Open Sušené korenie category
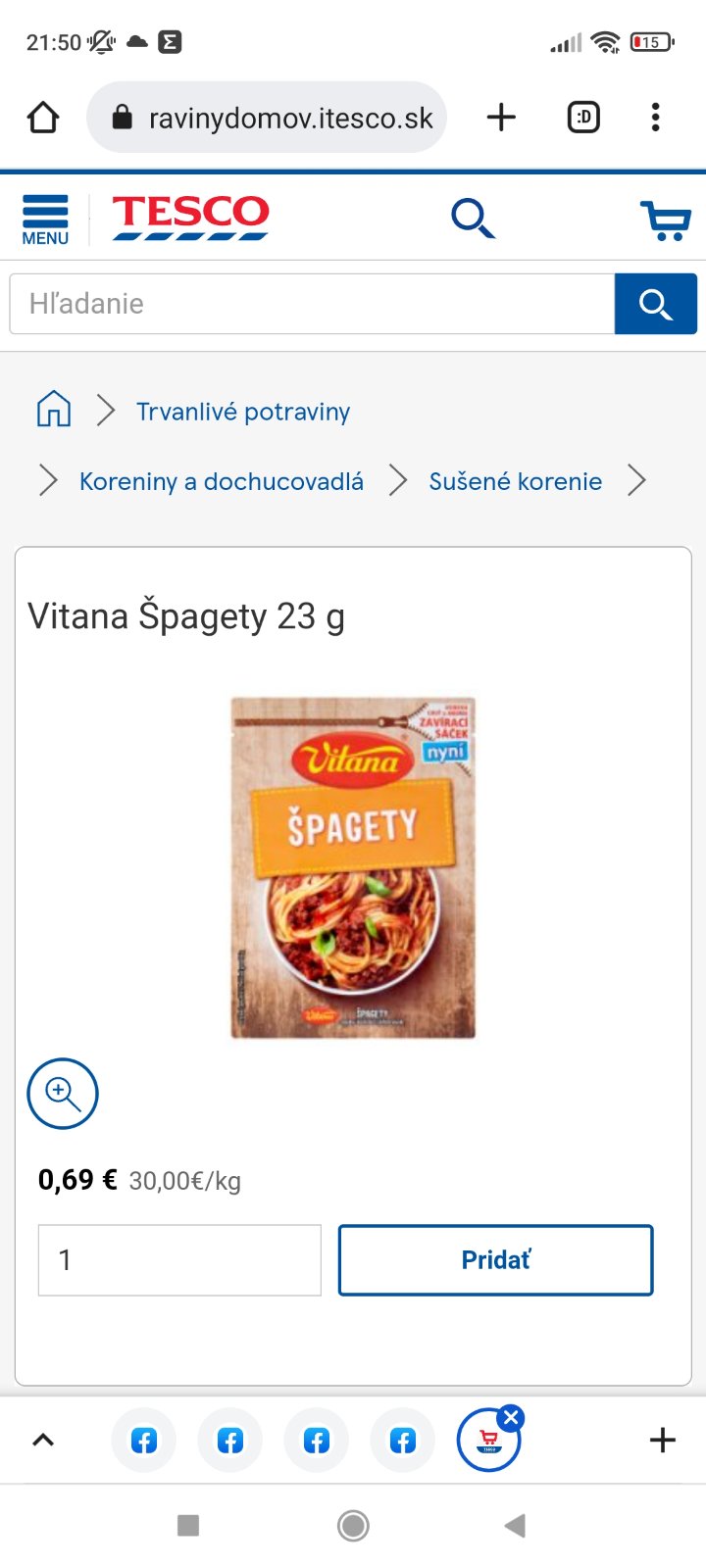Image resolution: width=706 pixels, height=1568 pixels. pos(515,481)
